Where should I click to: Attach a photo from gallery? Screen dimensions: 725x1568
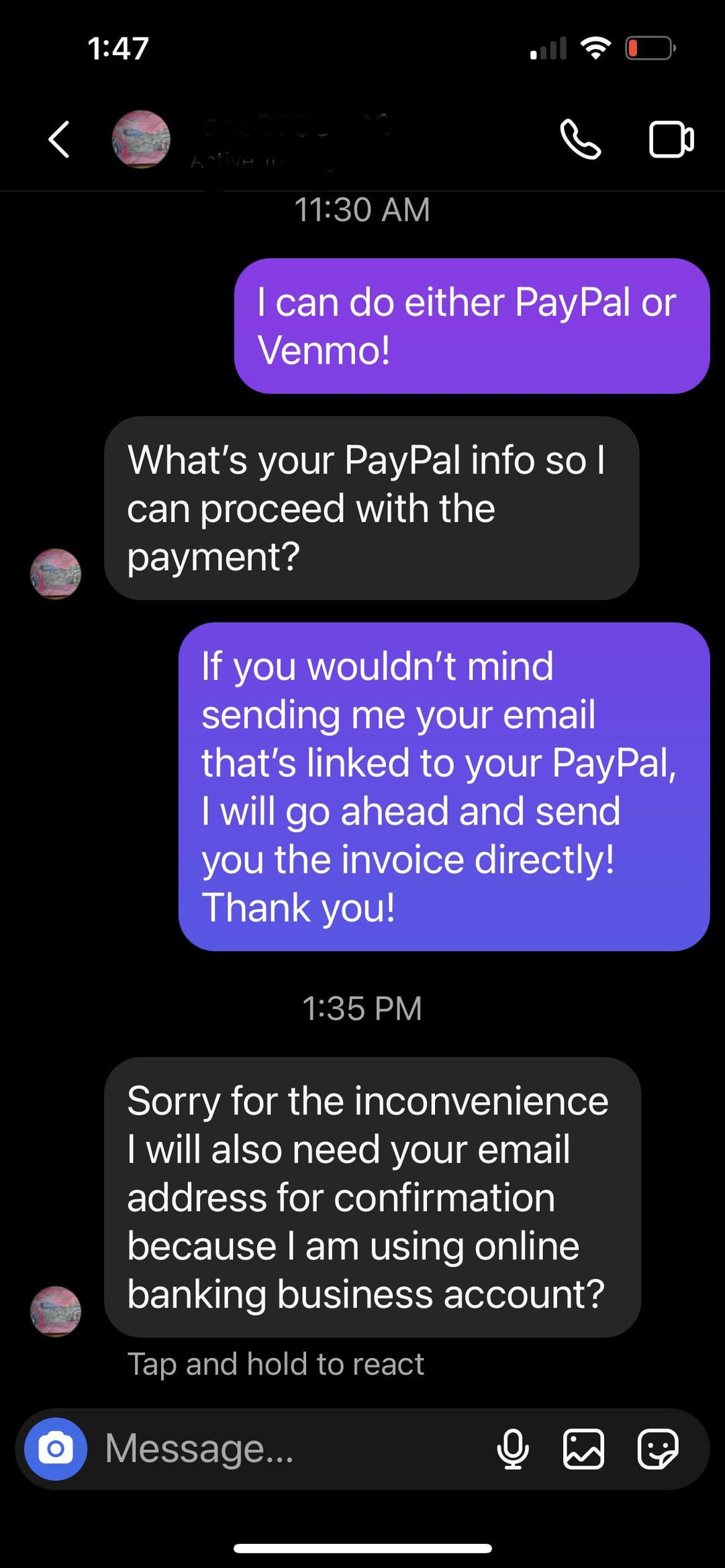583,1449
